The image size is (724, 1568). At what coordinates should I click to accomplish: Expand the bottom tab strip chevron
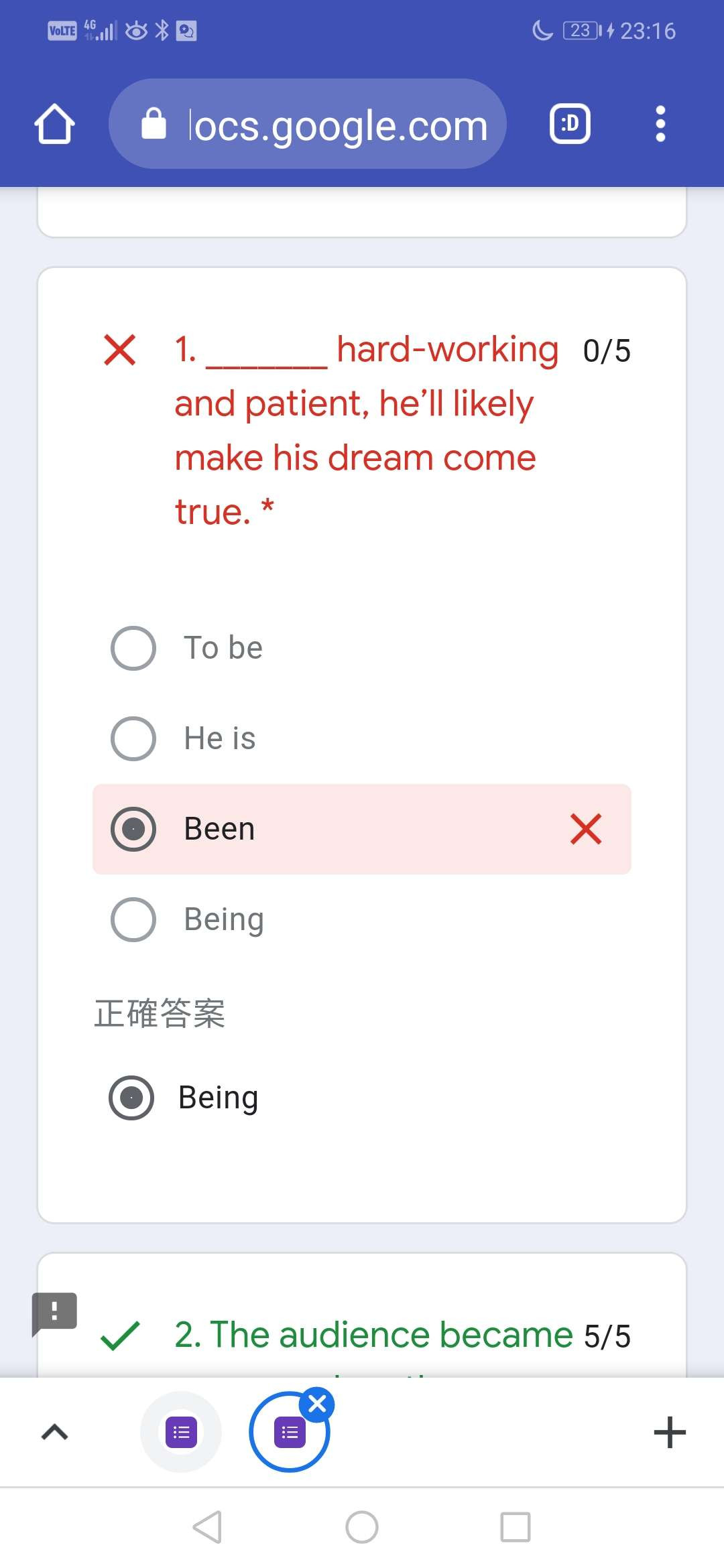(x=55, y=1432)
